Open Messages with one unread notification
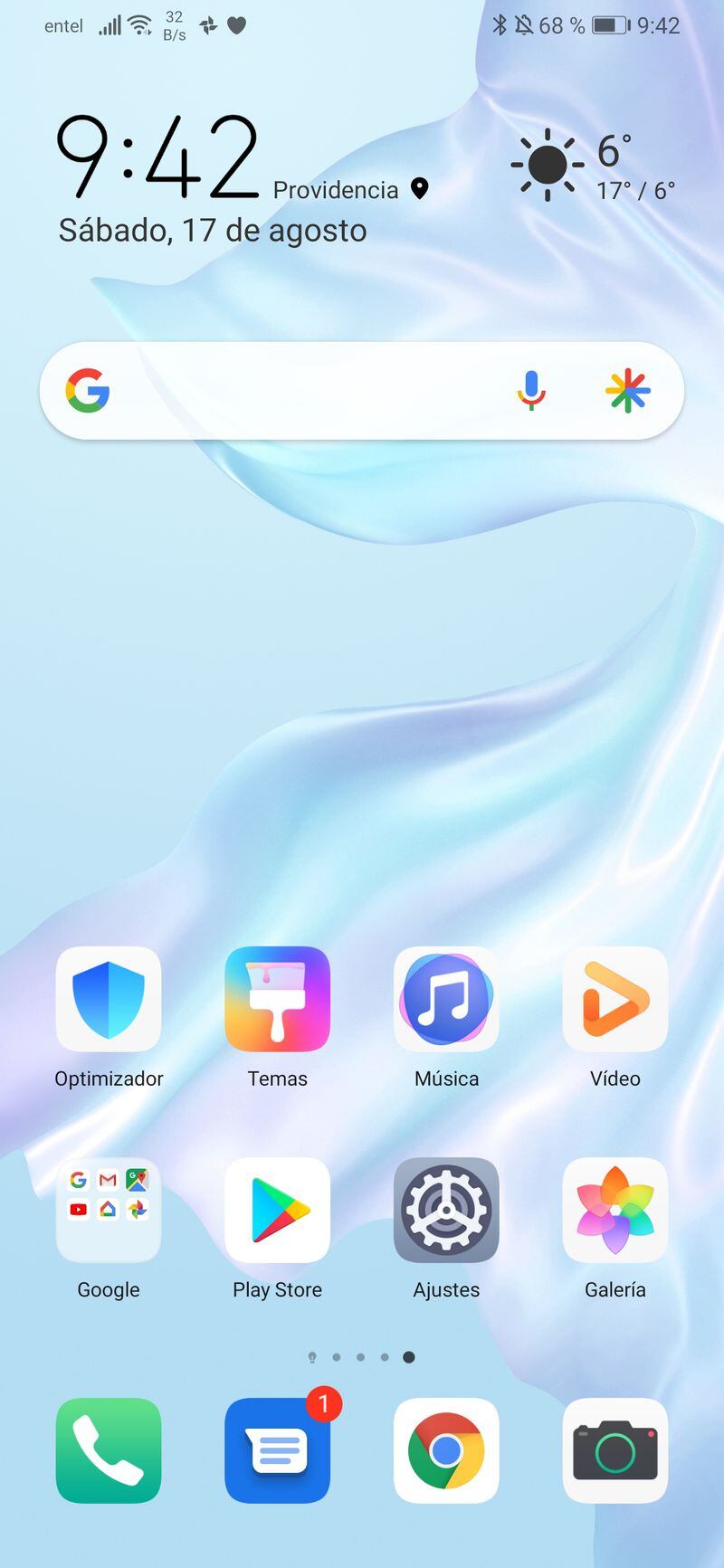The height and width of the screenshot is (1568, 724). (277, 1450)
